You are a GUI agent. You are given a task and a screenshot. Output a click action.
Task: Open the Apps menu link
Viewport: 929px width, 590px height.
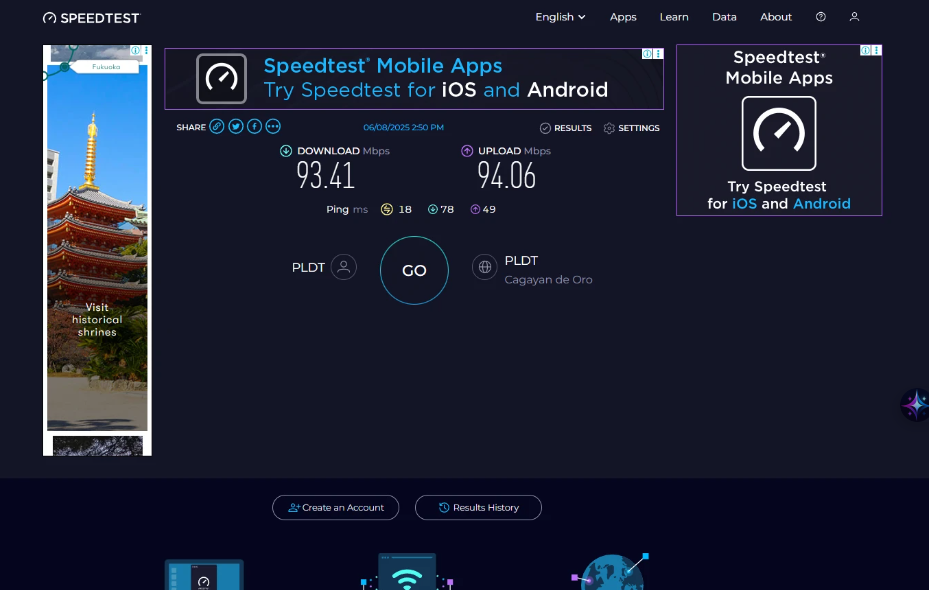point(623,17)
